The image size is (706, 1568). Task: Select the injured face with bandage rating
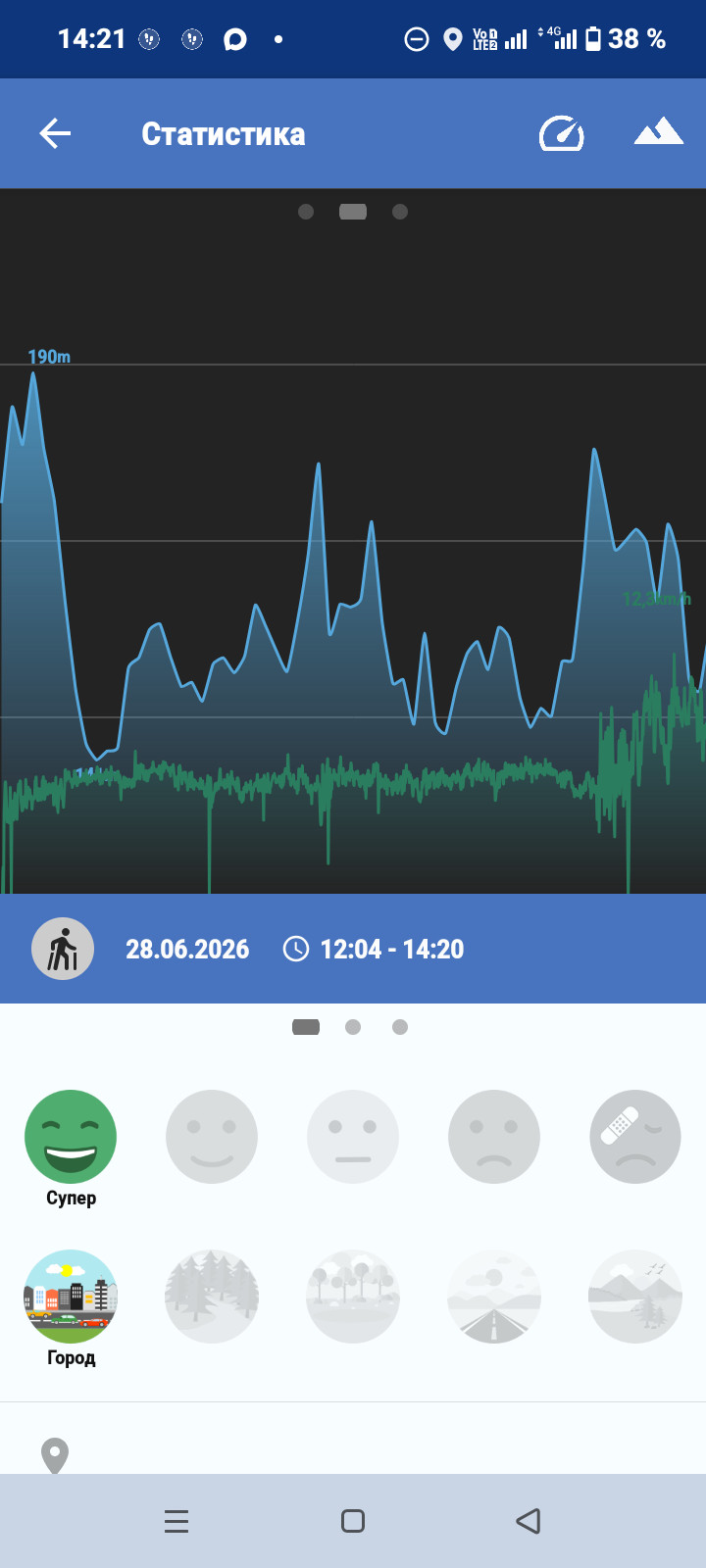pos(635,1137)
